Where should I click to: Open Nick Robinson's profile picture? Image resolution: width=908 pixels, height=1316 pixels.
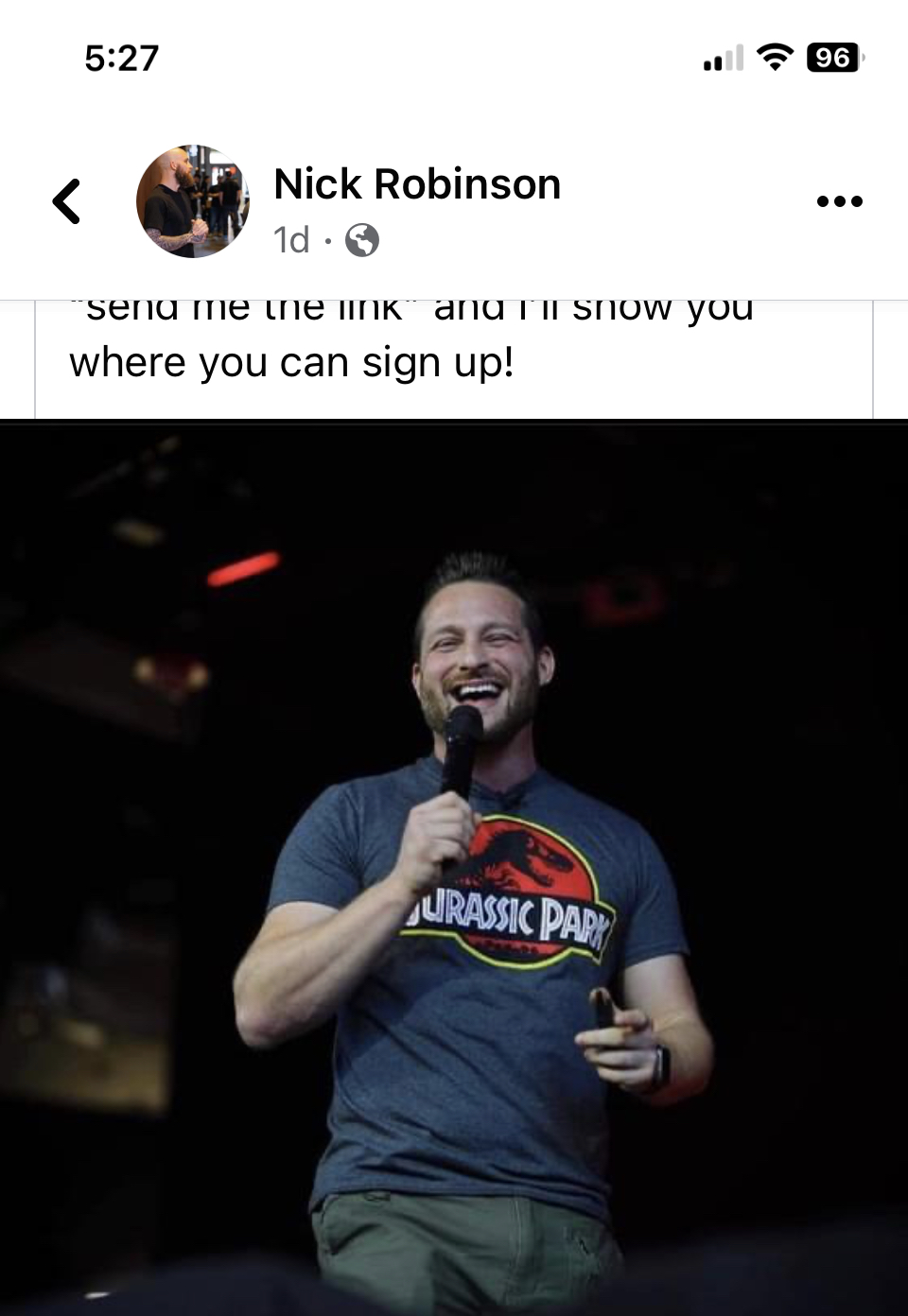tap(193, 201)
